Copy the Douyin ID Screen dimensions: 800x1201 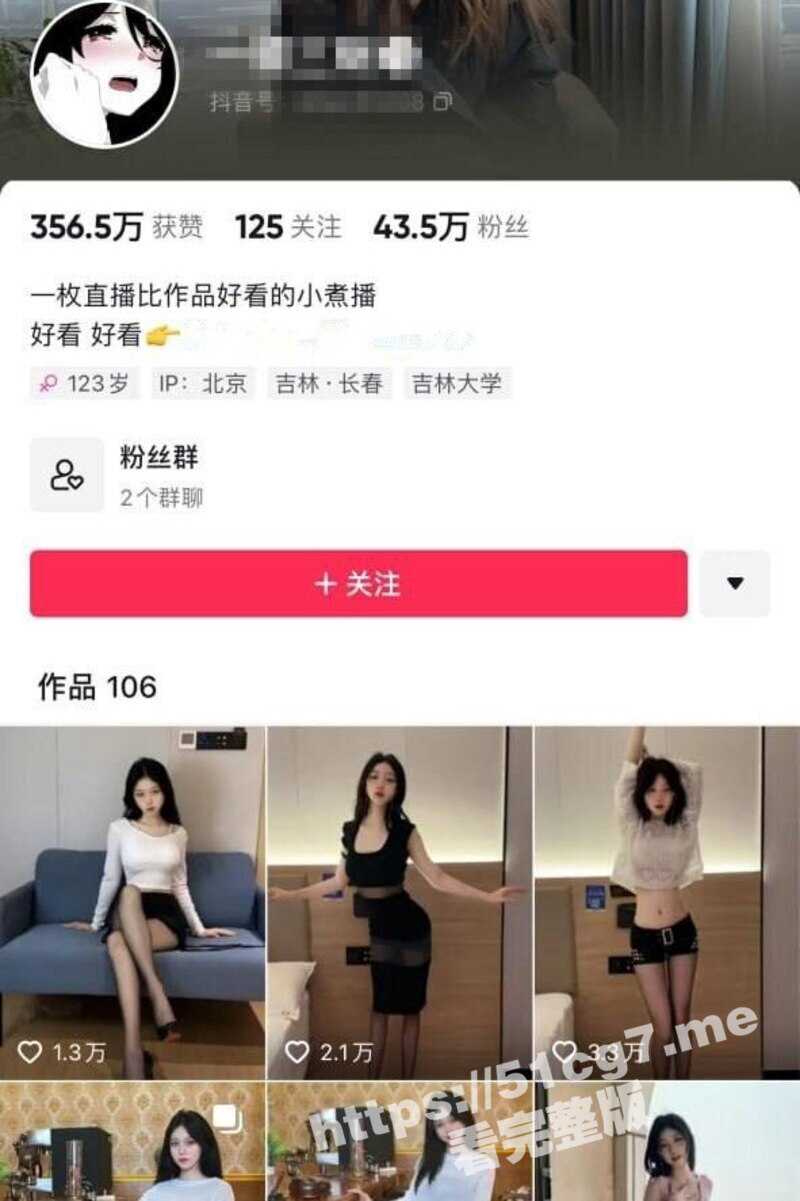click(x=442, y=102)
